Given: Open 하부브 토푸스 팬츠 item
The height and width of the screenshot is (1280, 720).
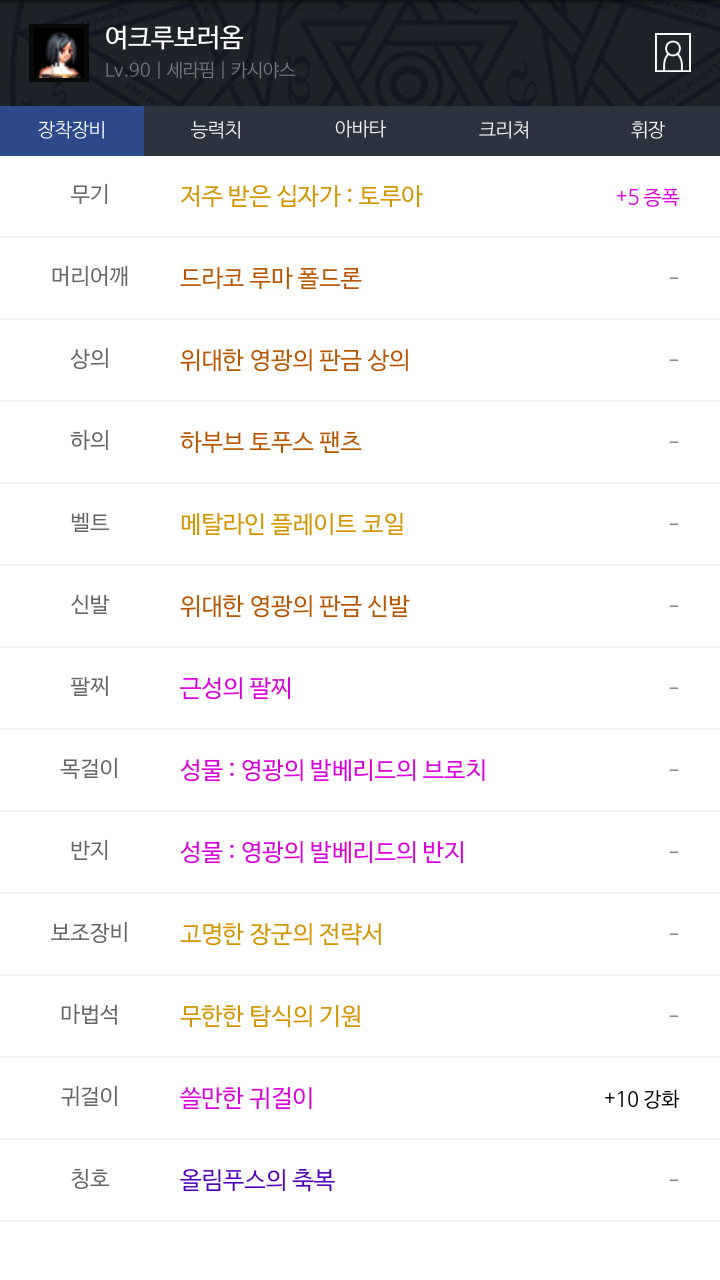Looking at the screenshot, I should tap(360, 442).
